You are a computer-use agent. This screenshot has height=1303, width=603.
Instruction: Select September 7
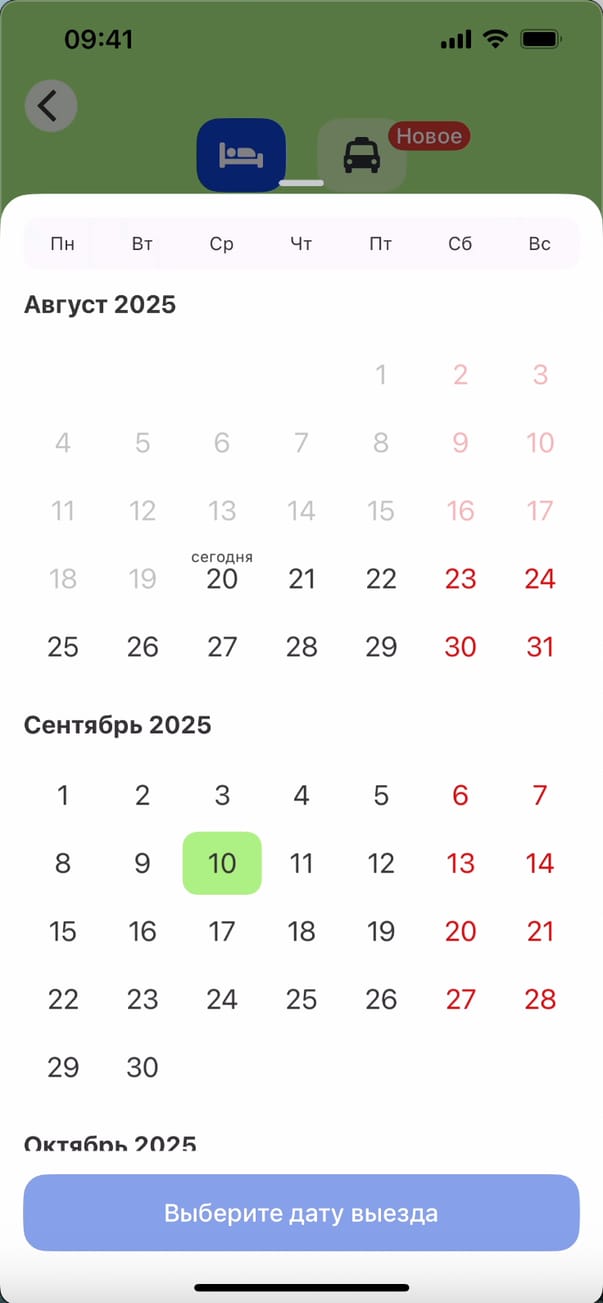(x=540, y=795)
